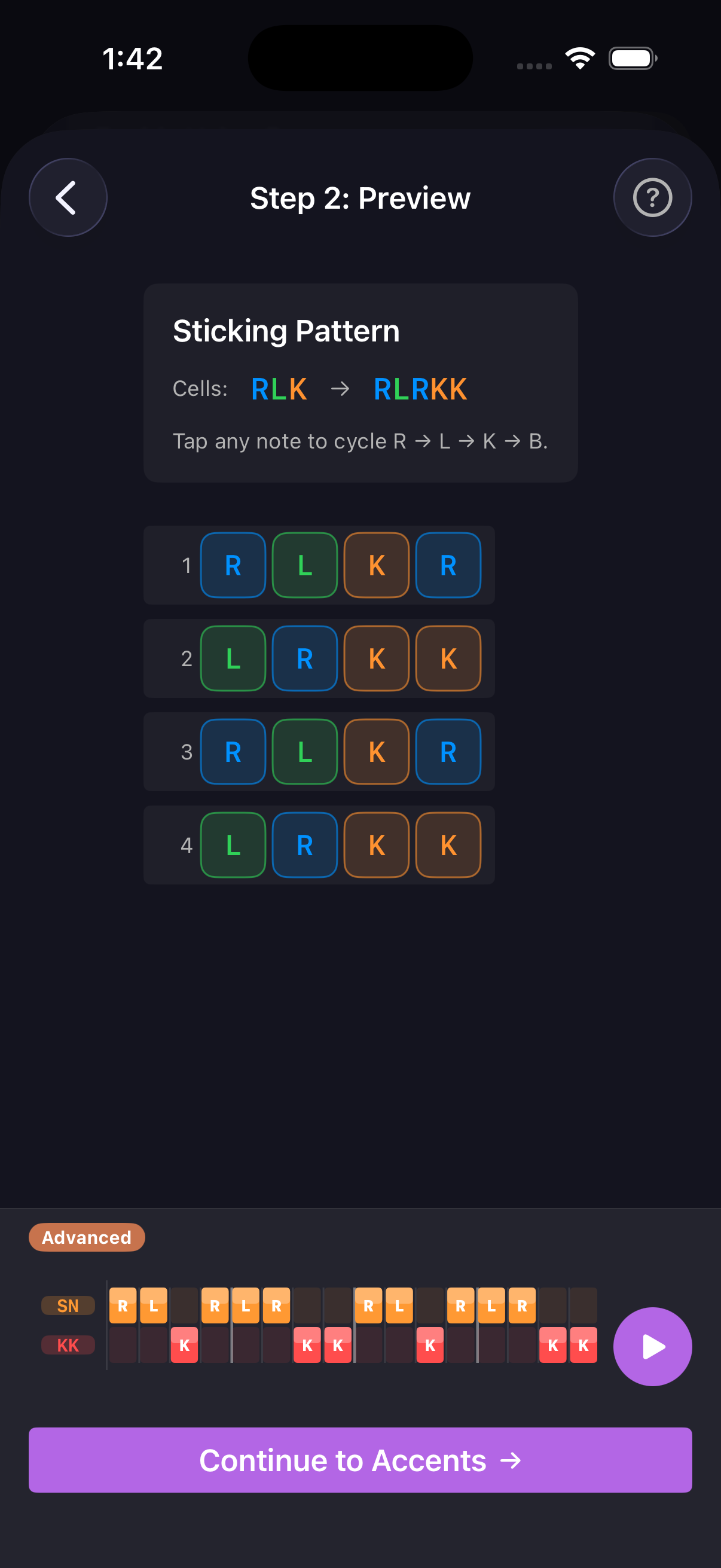Open the help question mark
721x1568 pixels.
(652, 197)
